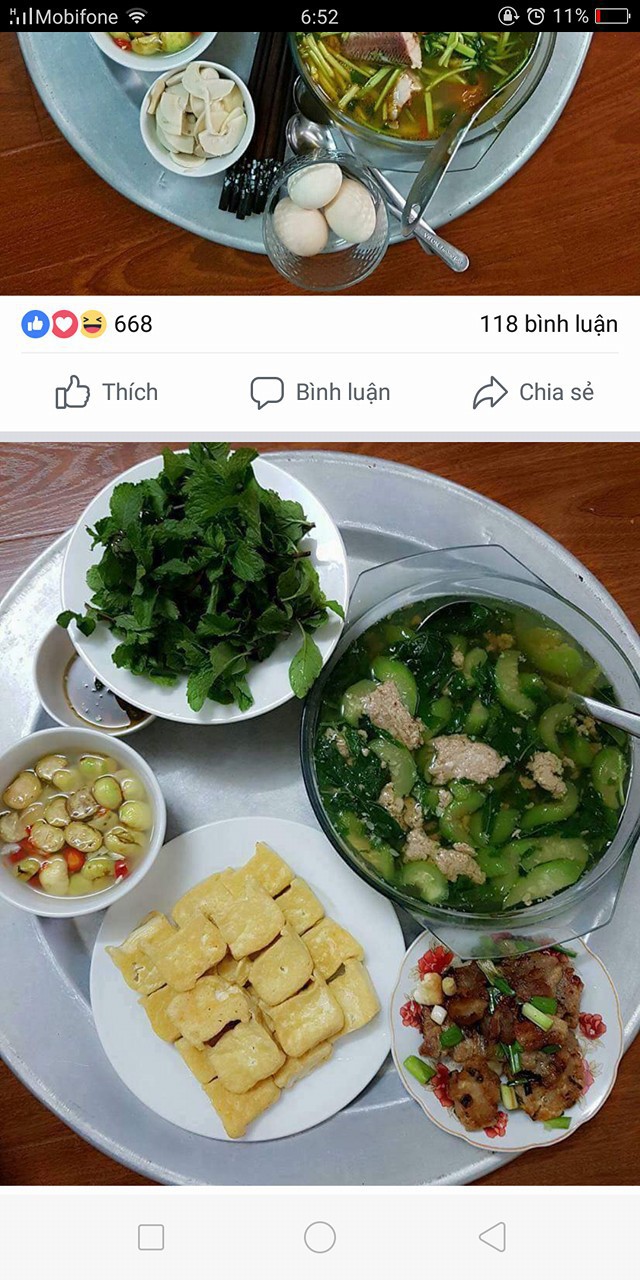The height and width of the screenshot is (1280, 640).
Task: Tap Bình luận to comment
Action: (320, 392)
